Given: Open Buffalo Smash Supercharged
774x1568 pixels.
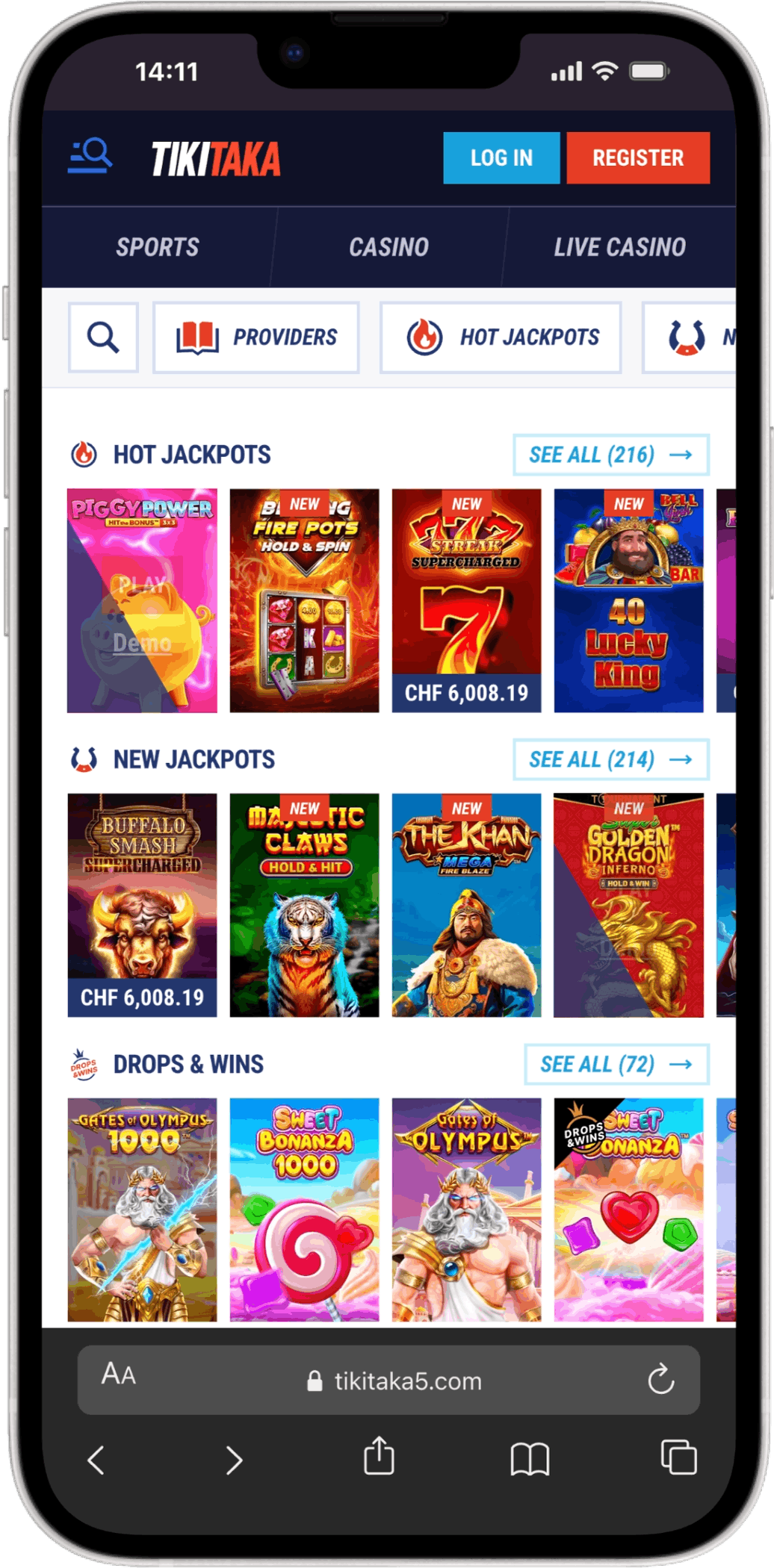Looking at the screenshot, I should tap(142, 905).
